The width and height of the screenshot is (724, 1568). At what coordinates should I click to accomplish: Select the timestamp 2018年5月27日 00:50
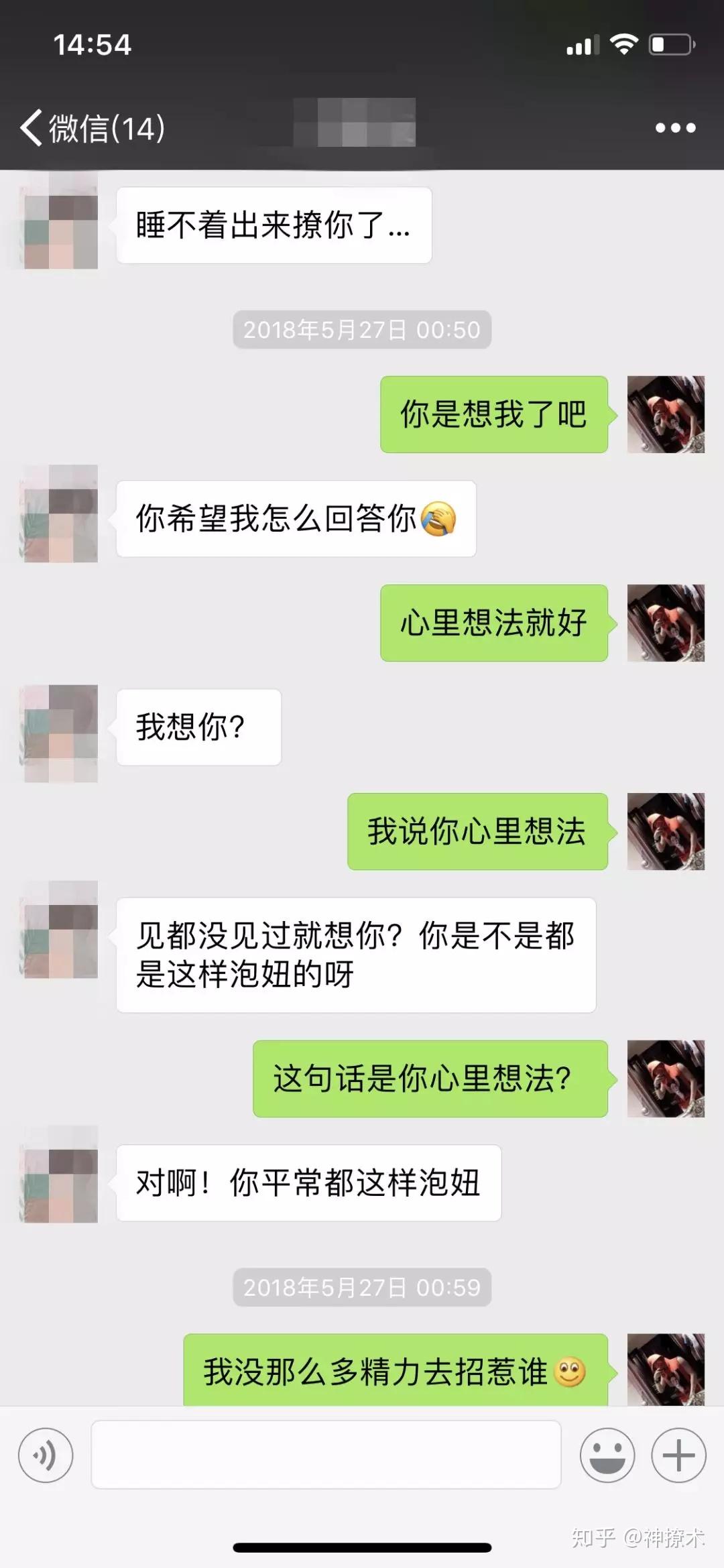[x=362, y=329]
